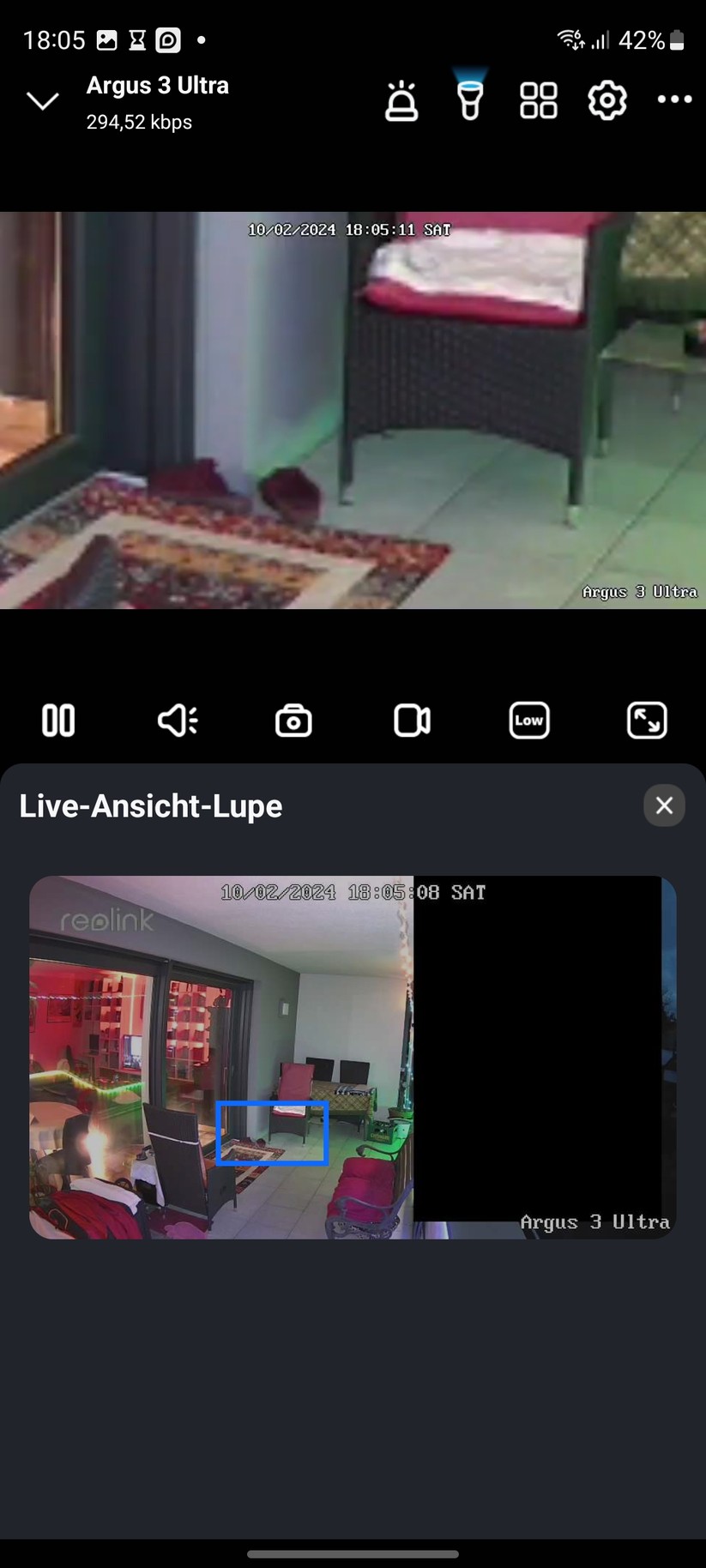Tap the Live-Ansicht-Lupe preview thumbnail
Viewport: 706px width, 1568px height.
[x=353, y=1056]
